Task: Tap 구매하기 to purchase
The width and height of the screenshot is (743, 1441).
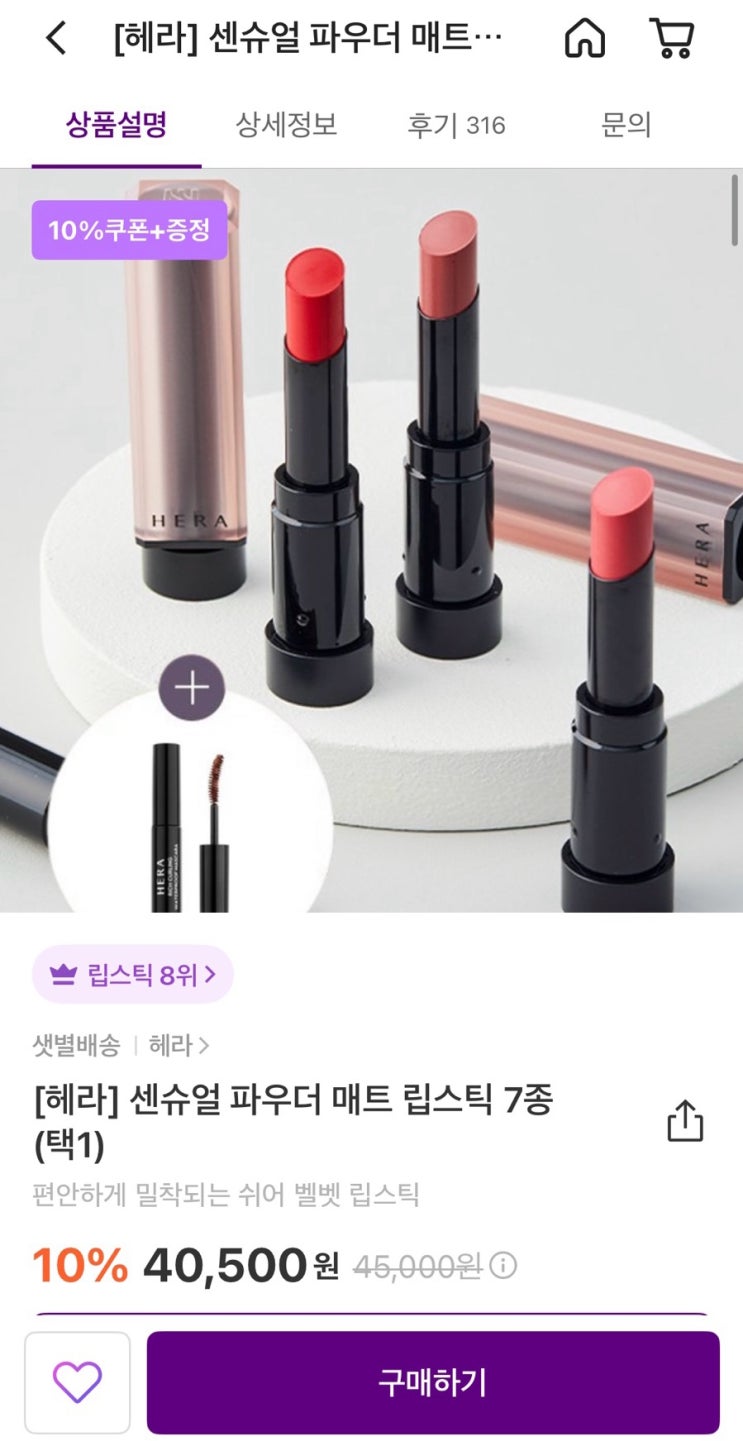Action: [433, 1383]
